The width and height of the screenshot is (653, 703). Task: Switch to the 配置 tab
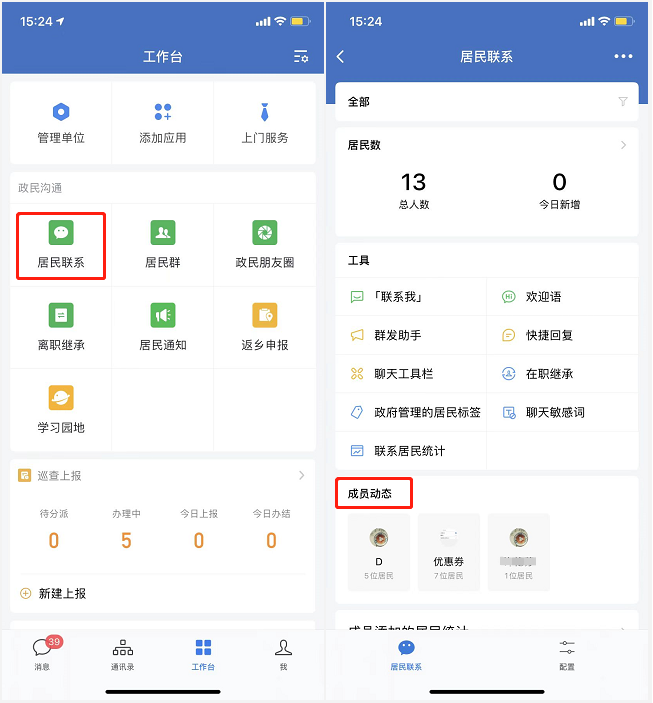coord(567,654)
